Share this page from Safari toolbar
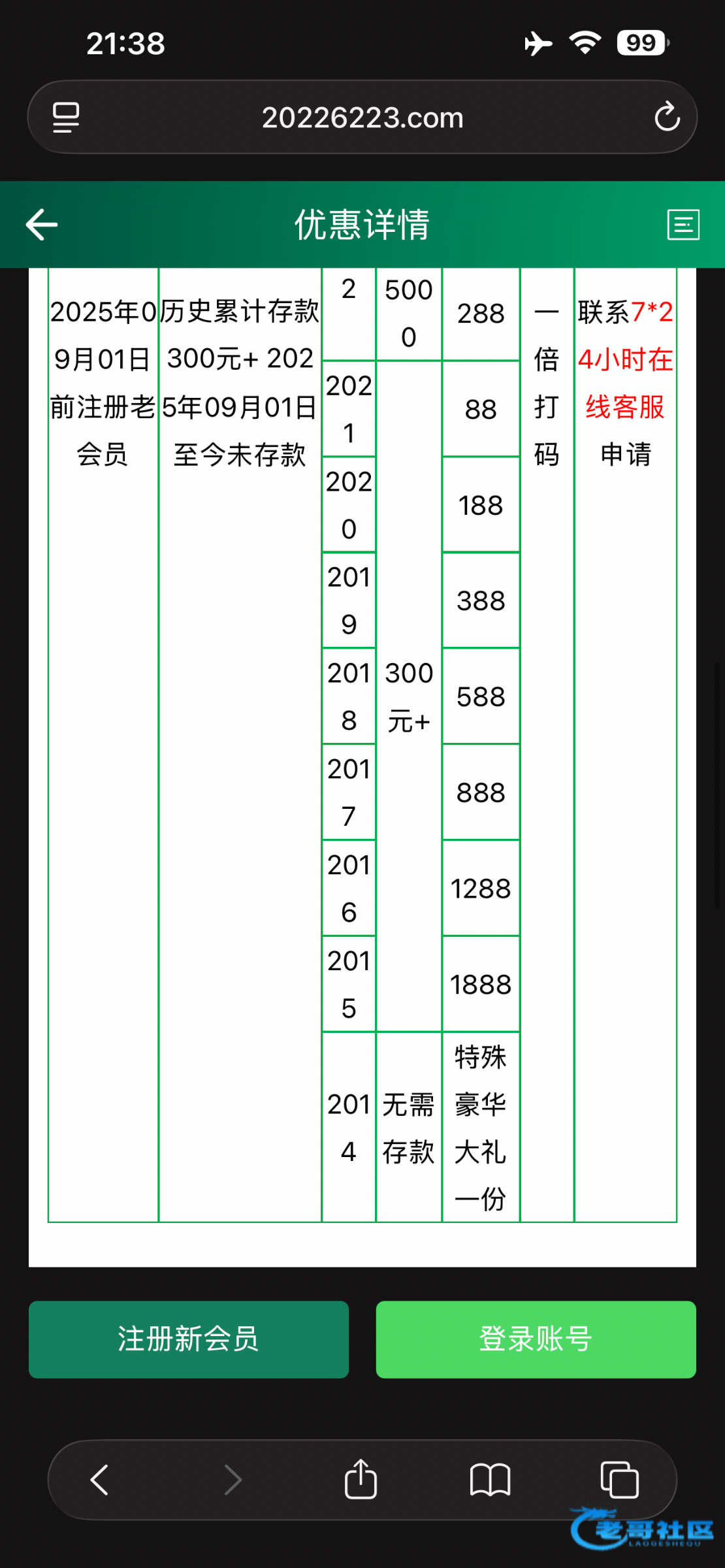Image resolution: width=725 pixels, height=1568 pixels. tap(361, 1480)
